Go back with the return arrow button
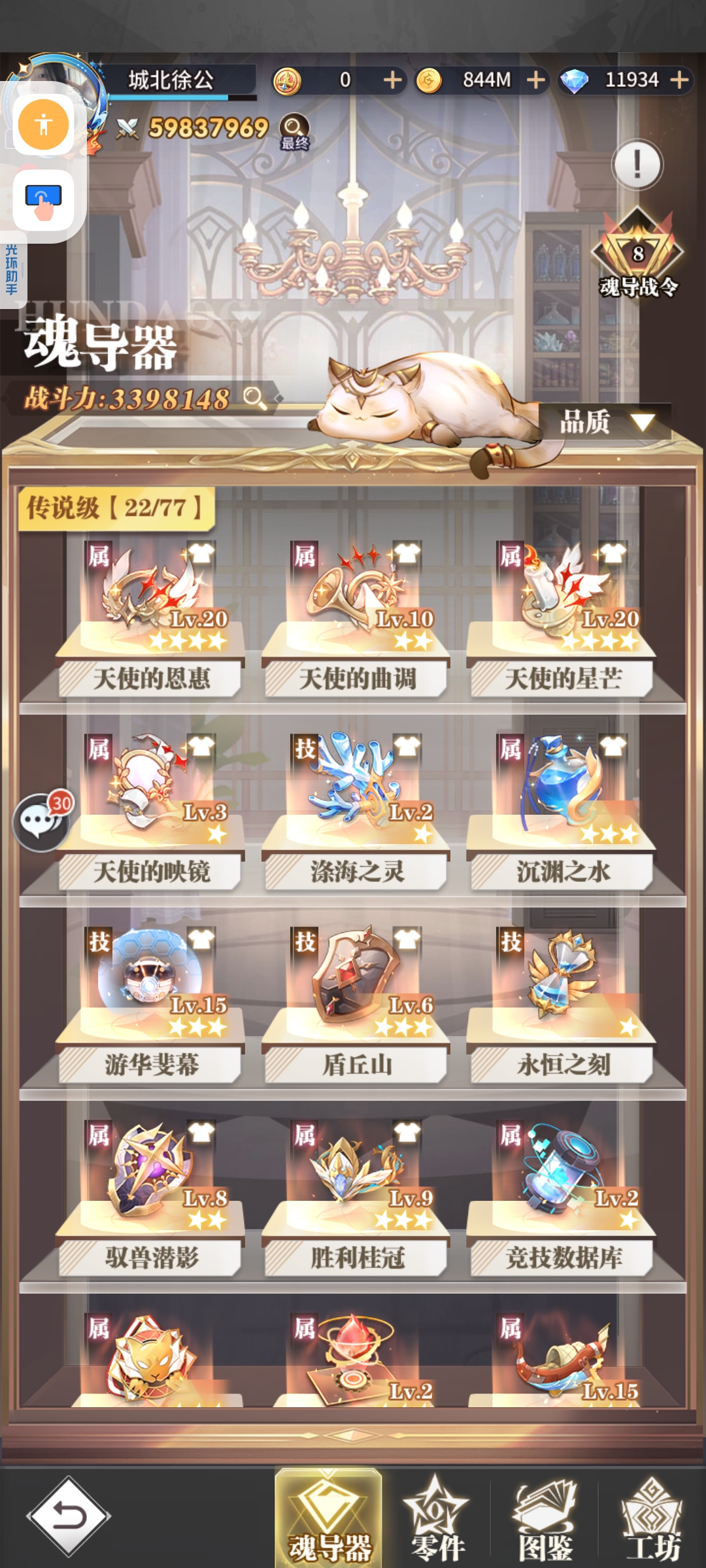Image resolution: width=706 pixels, height=1568 pixels. [68, 1516]
